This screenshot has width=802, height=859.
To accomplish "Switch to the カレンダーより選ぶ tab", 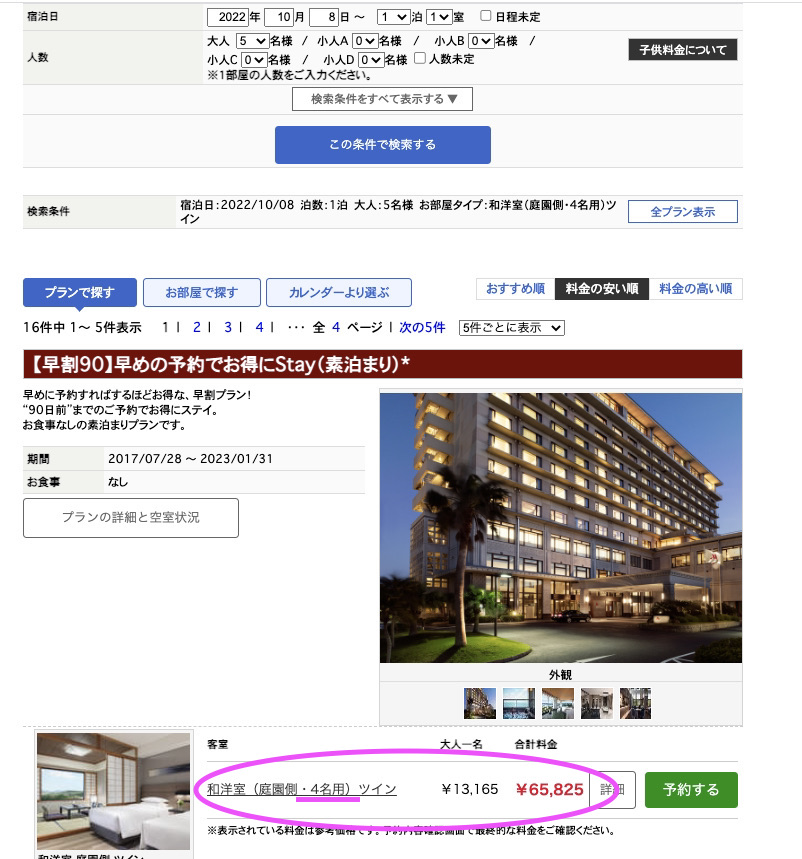I will 338,293.
